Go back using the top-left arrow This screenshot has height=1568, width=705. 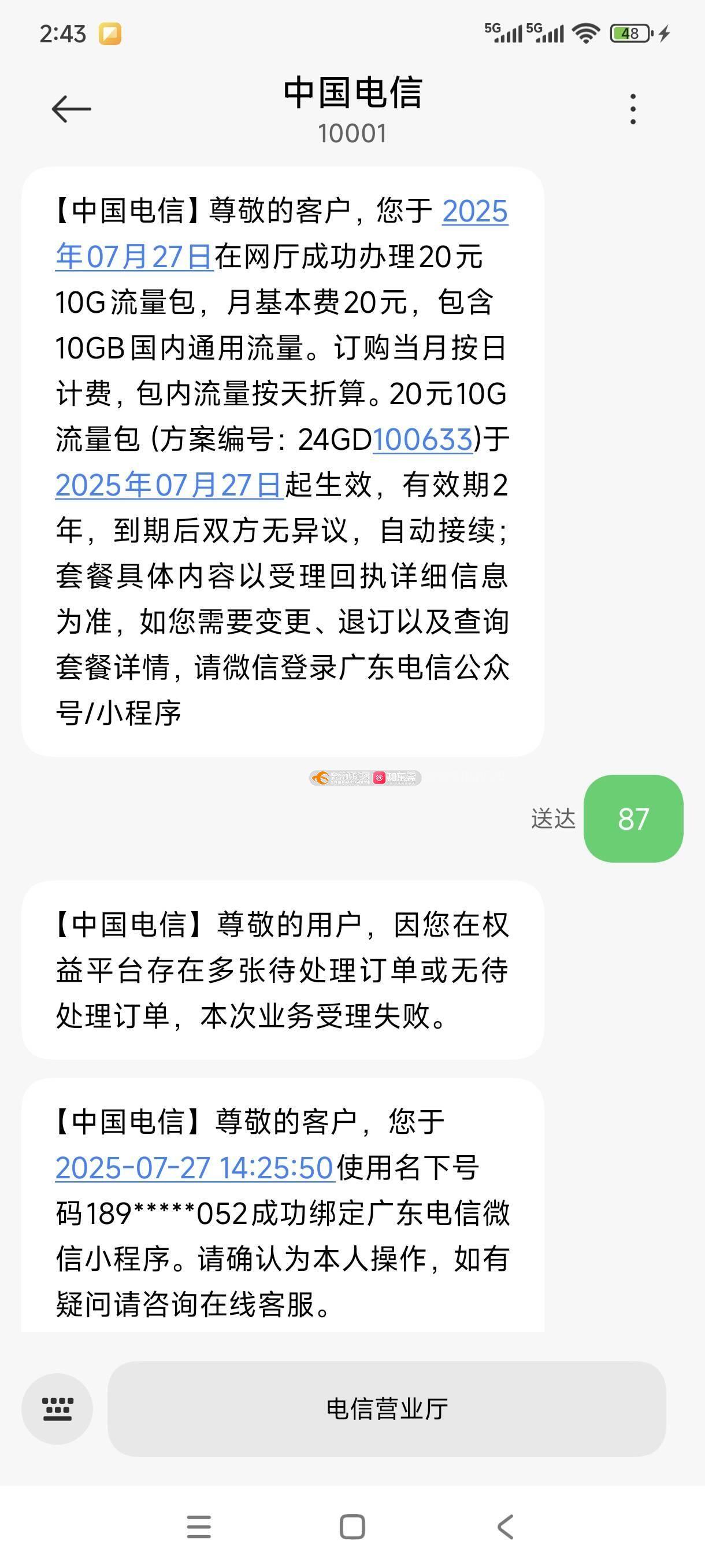point(71,110)
